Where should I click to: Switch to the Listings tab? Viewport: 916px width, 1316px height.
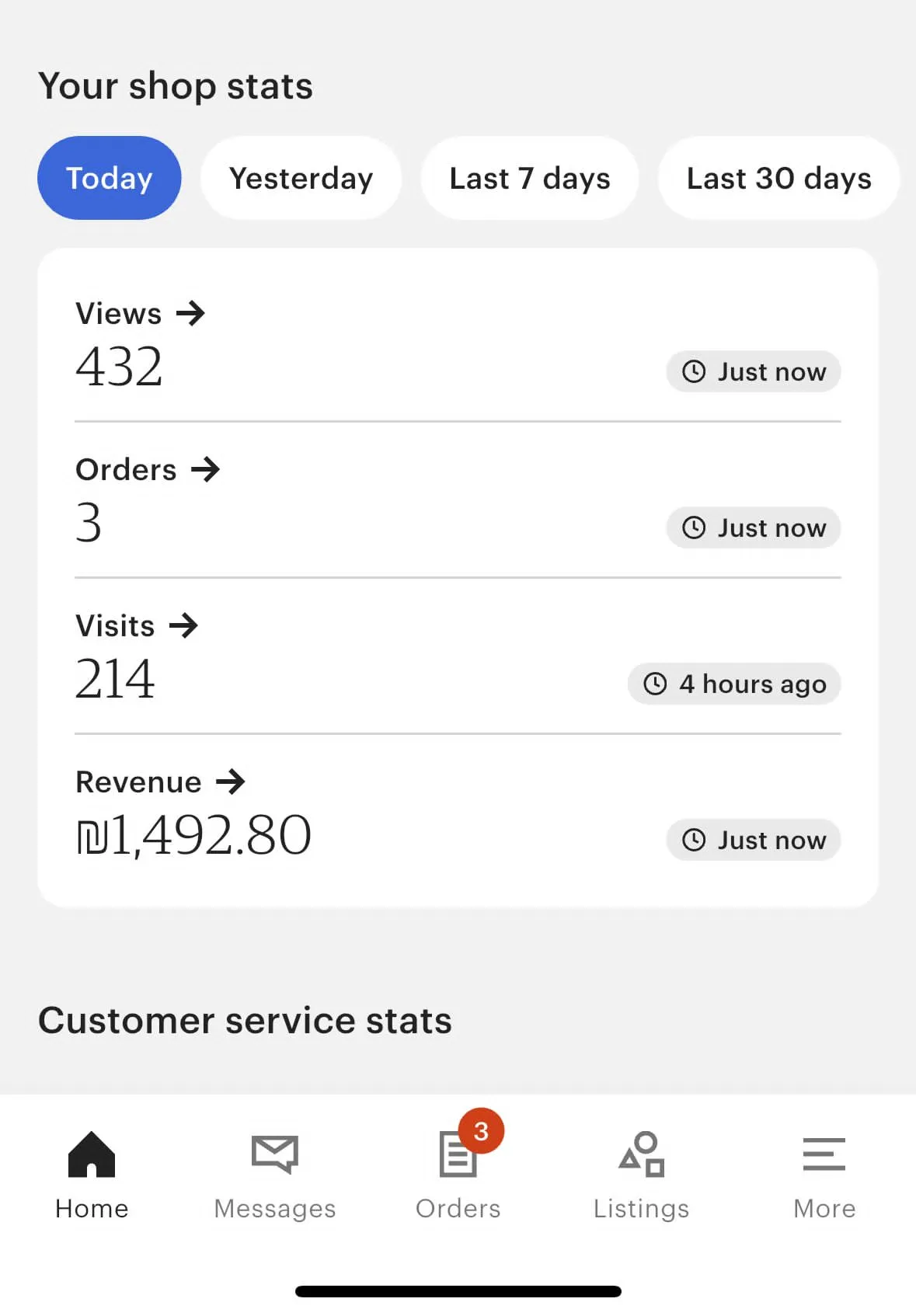642,1175
